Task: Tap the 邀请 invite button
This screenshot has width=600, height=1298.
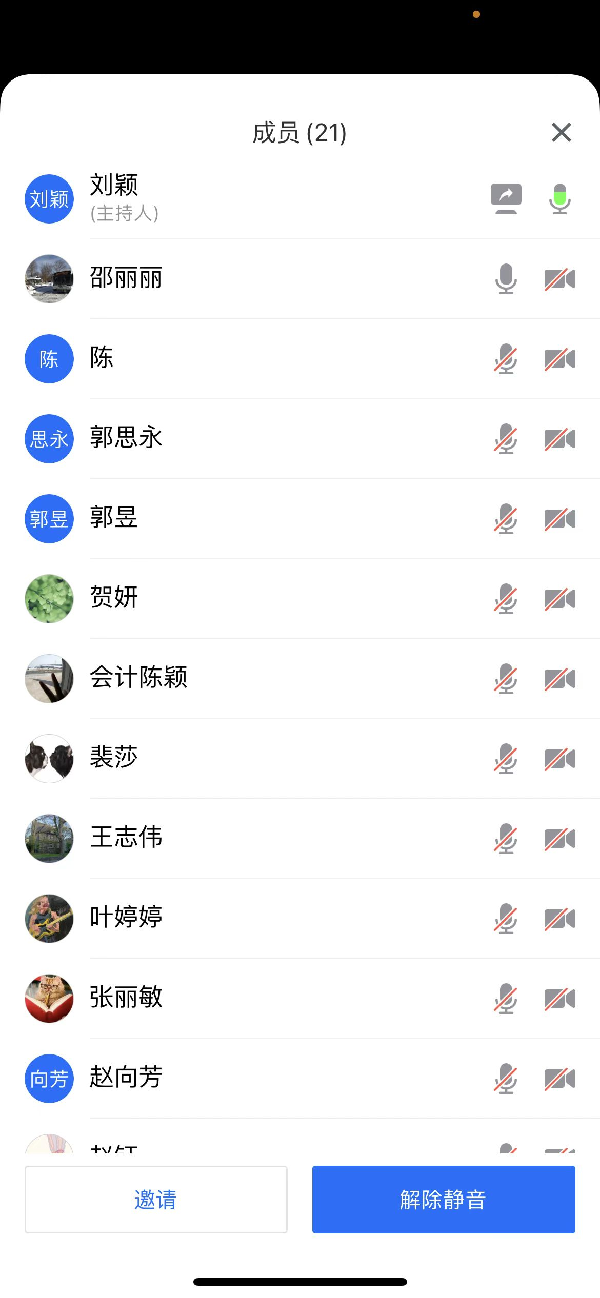Action: pos(156,1199)
